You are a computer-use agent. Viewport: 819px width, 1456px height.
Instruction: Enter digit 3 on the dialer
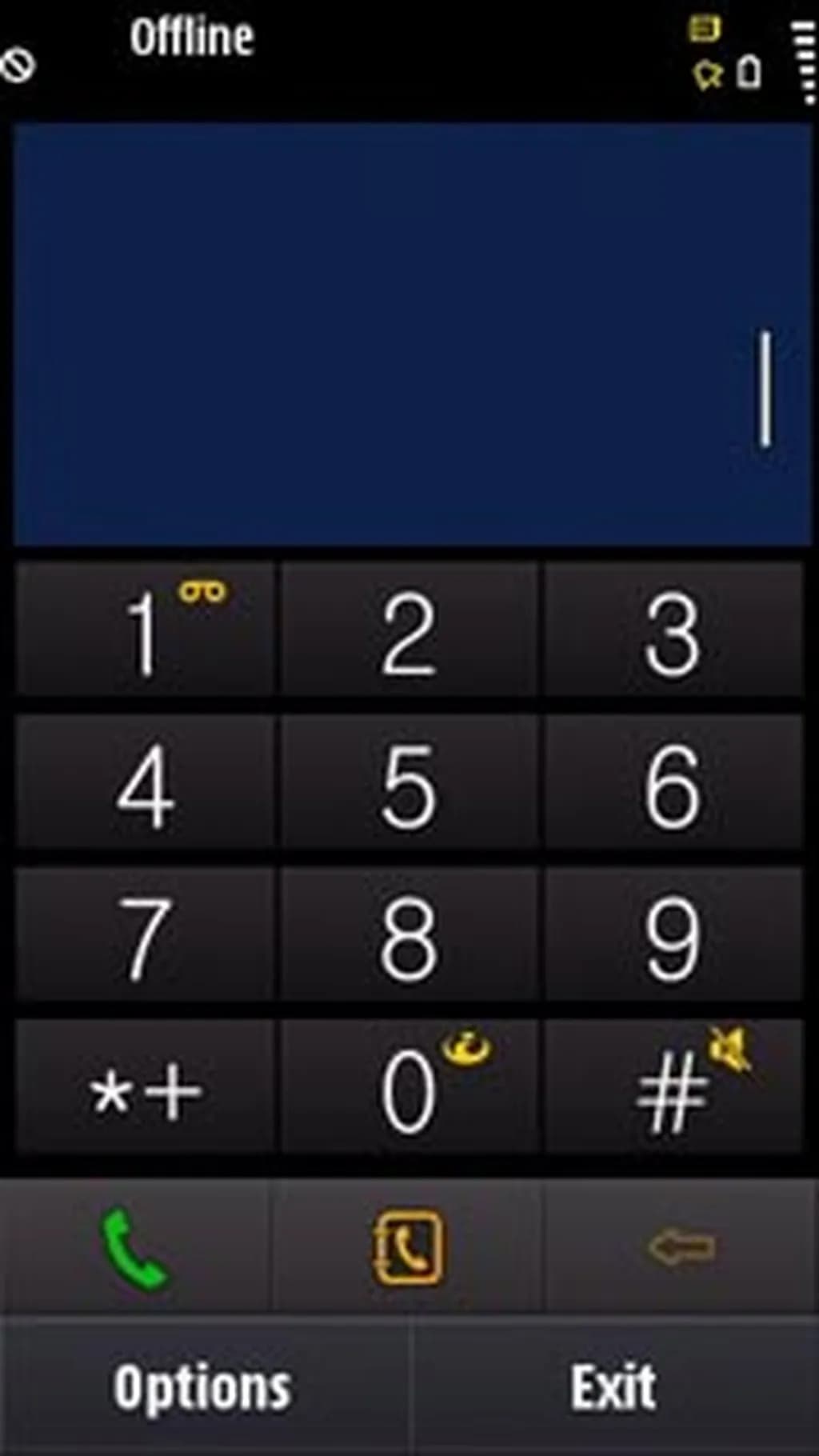point(673,630)
